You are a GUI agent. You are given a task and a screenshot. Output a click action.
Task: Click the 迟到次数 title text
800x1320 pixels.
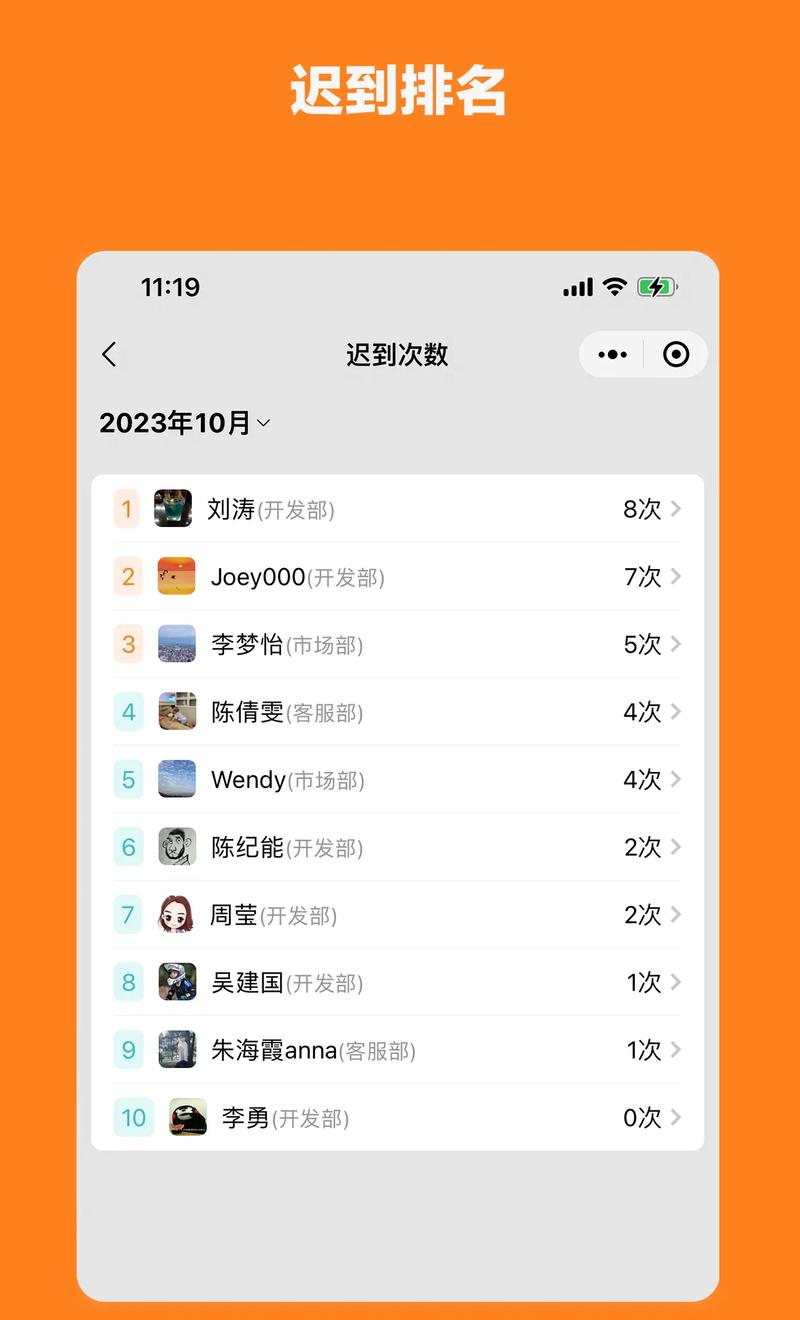tap(395, 355)
